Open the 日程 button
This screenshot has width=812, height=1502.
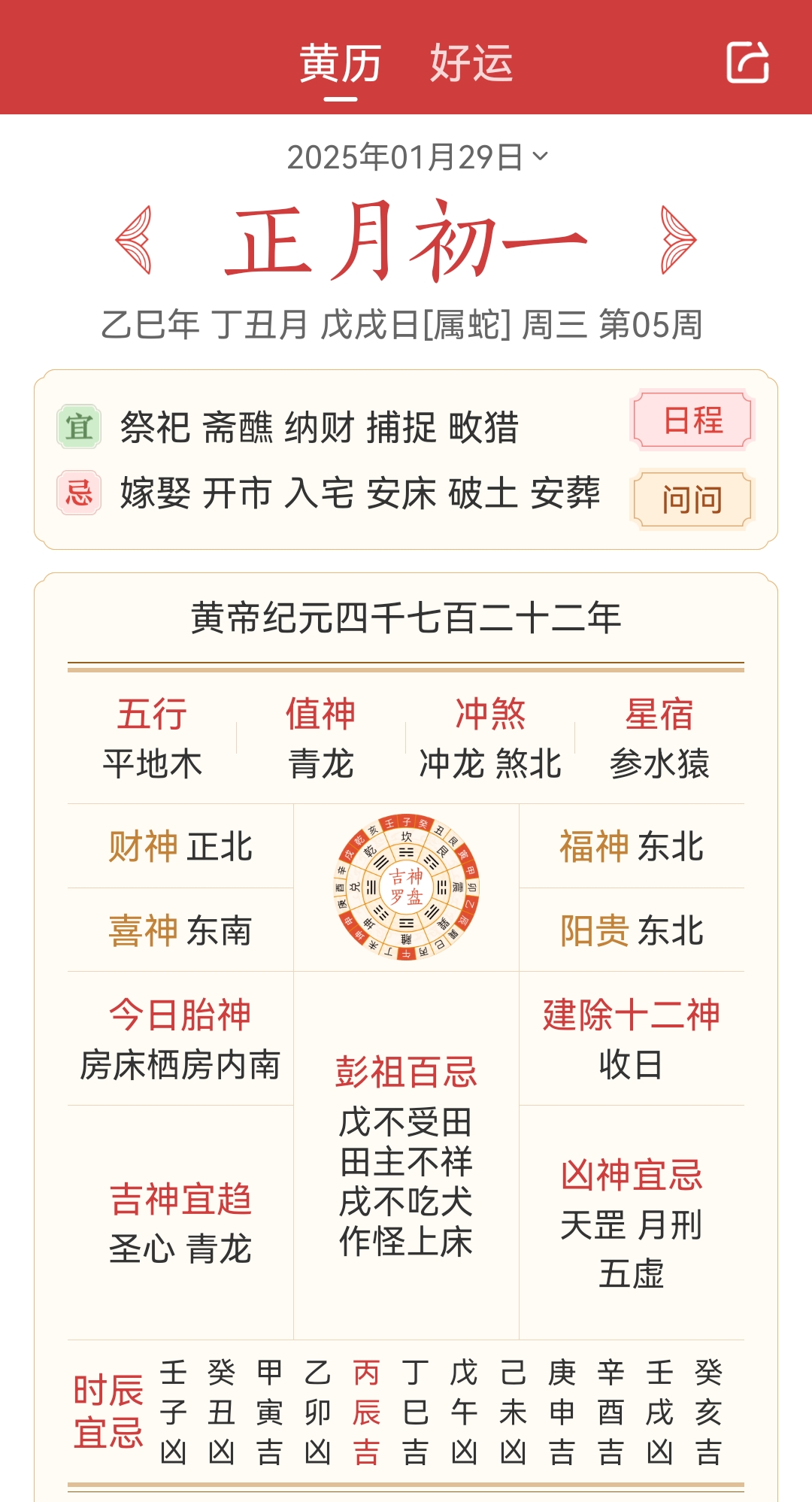tap(692, 420)
